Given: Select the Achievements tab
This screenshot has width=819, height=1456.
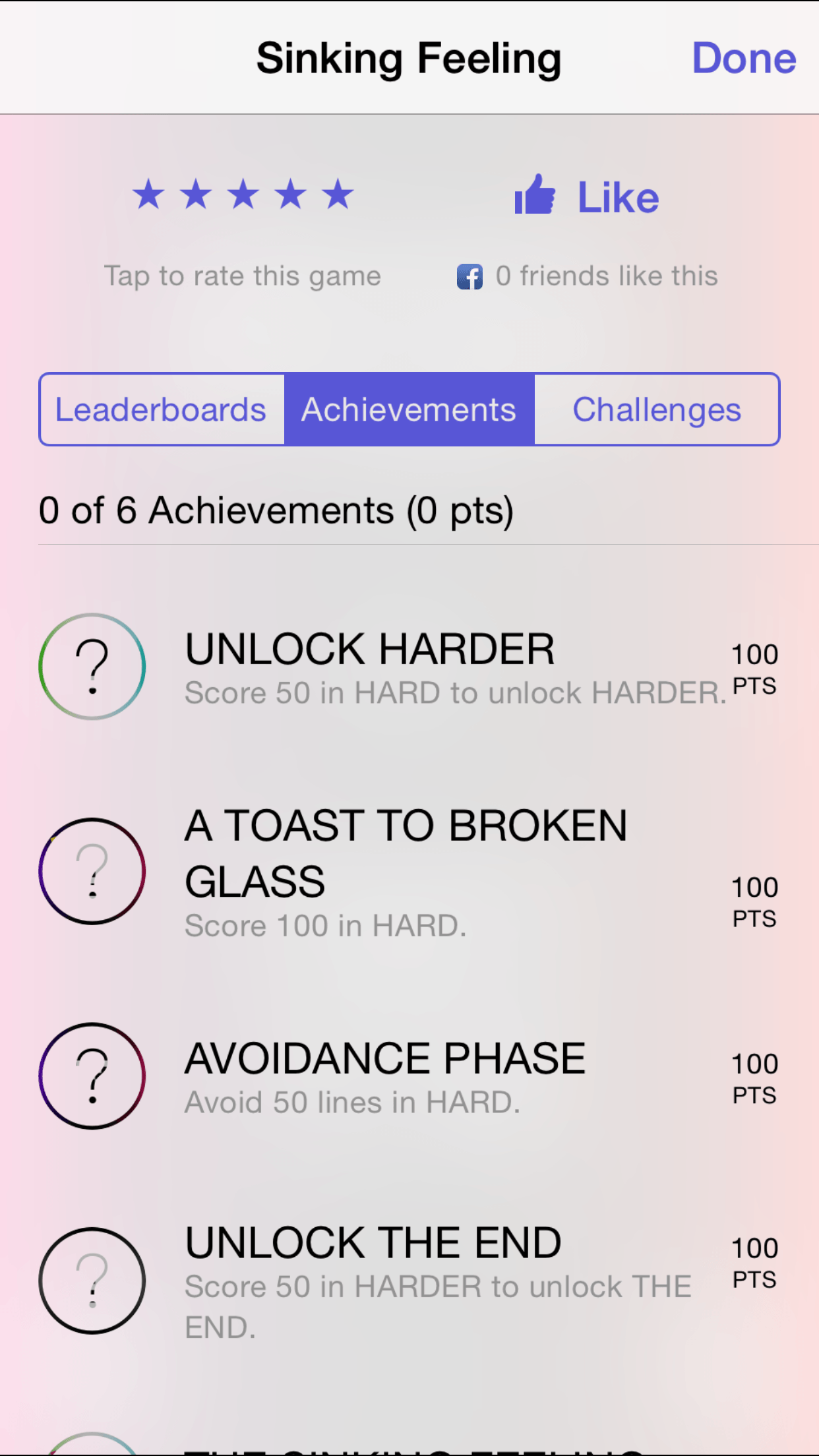Looking at the screenshot, I should [409, 409].
